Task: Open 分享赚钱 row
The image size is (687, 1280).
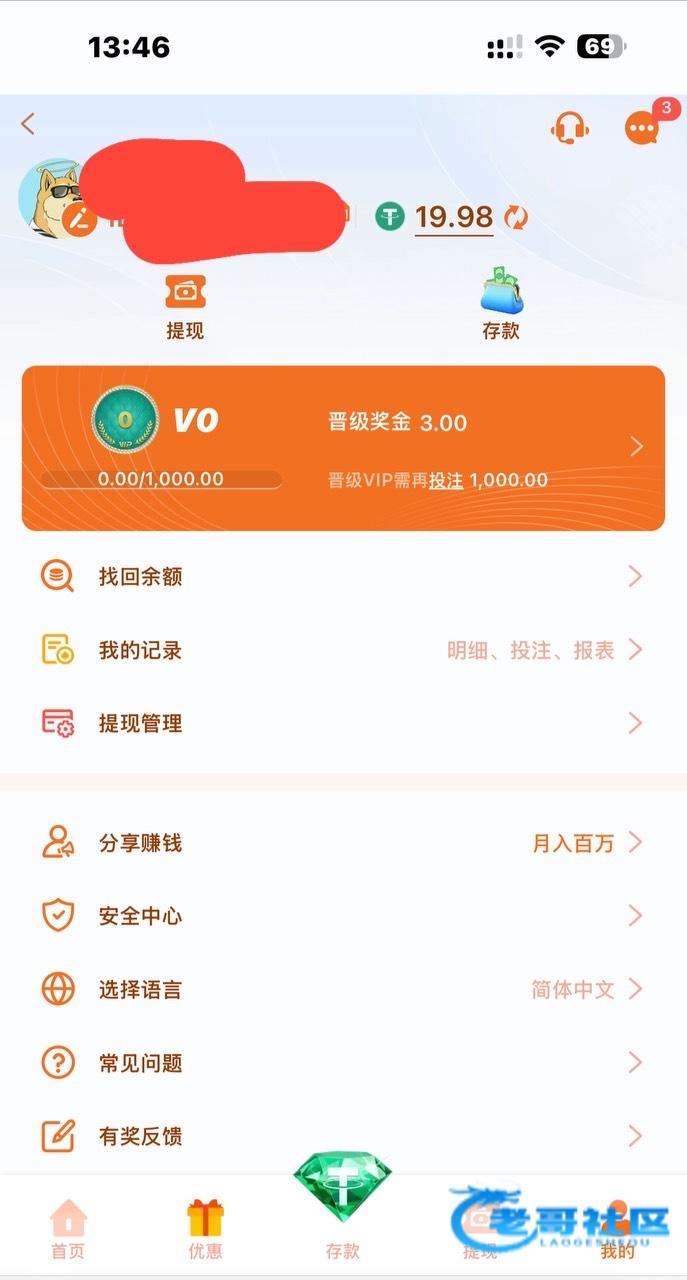Action: (343, 843)
